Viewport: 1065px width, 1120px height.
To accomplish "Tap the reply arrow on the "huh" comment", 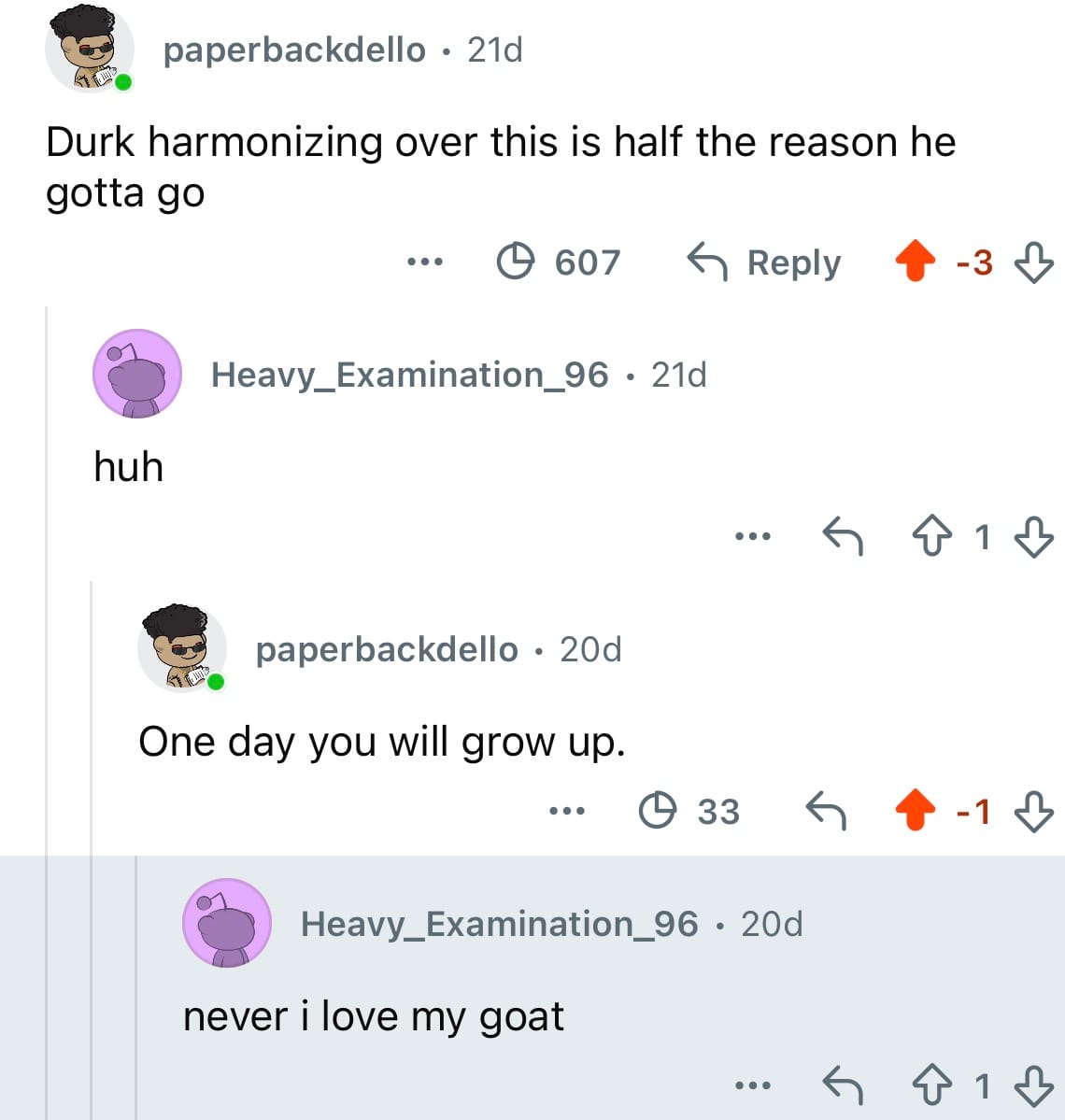I will point(842,537).
